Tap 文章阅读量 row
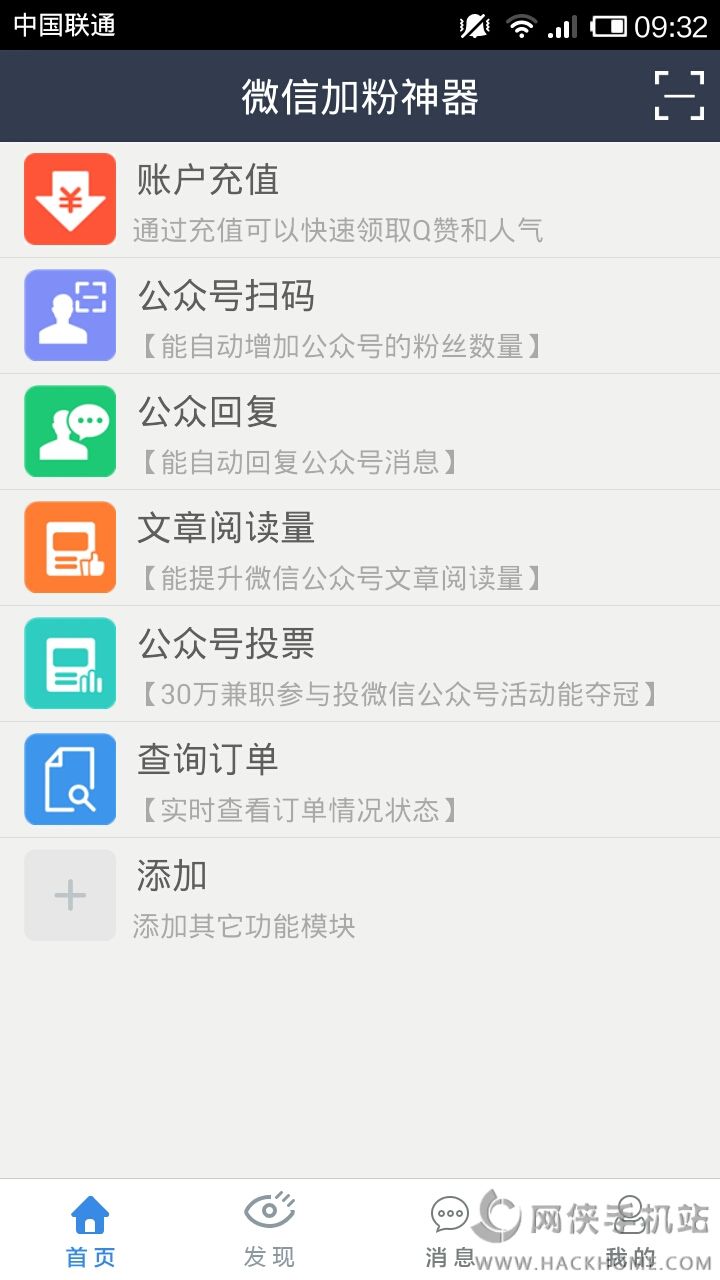 pyautogui.click(x=360, y=548)
